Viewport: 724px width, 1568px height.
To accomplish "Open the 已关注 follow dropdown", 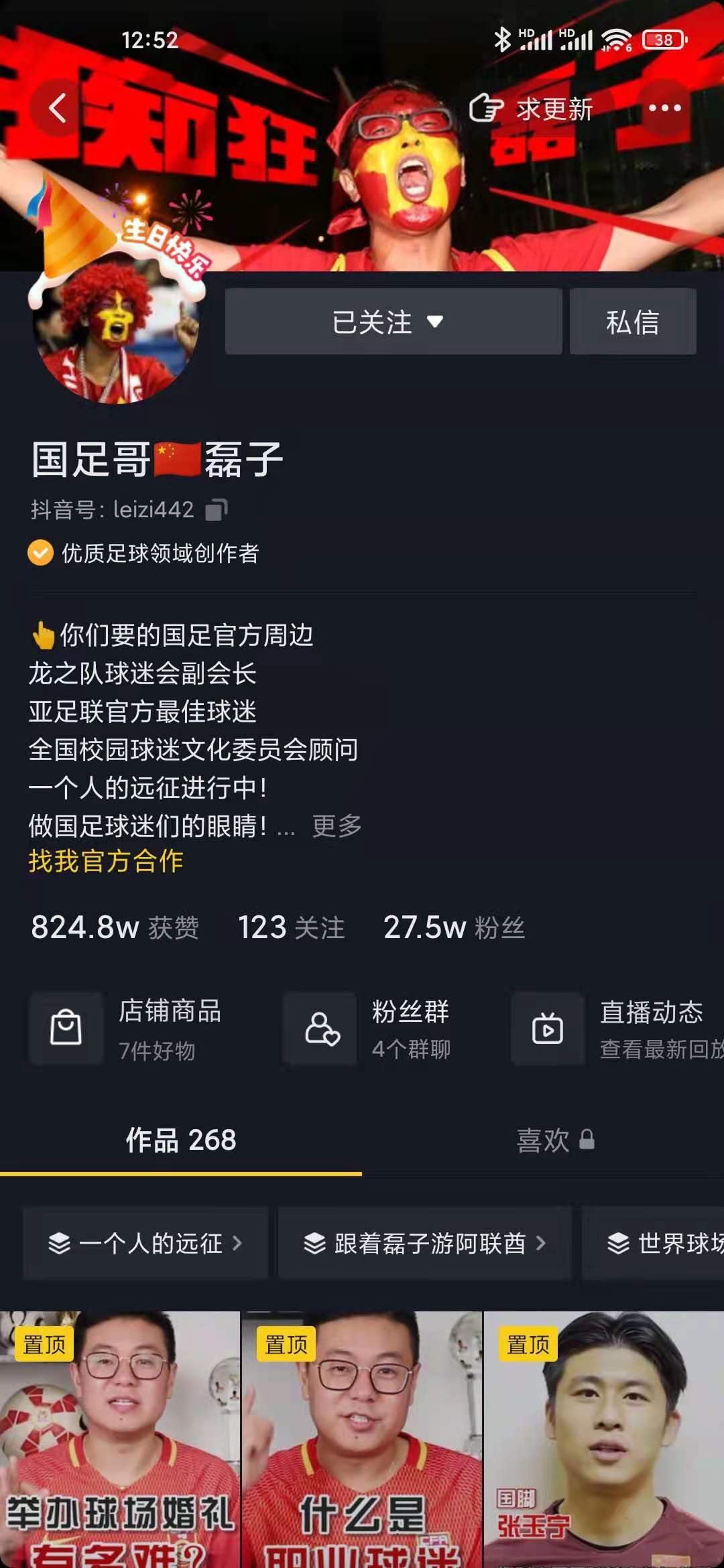I will click(x=393, y=322).
